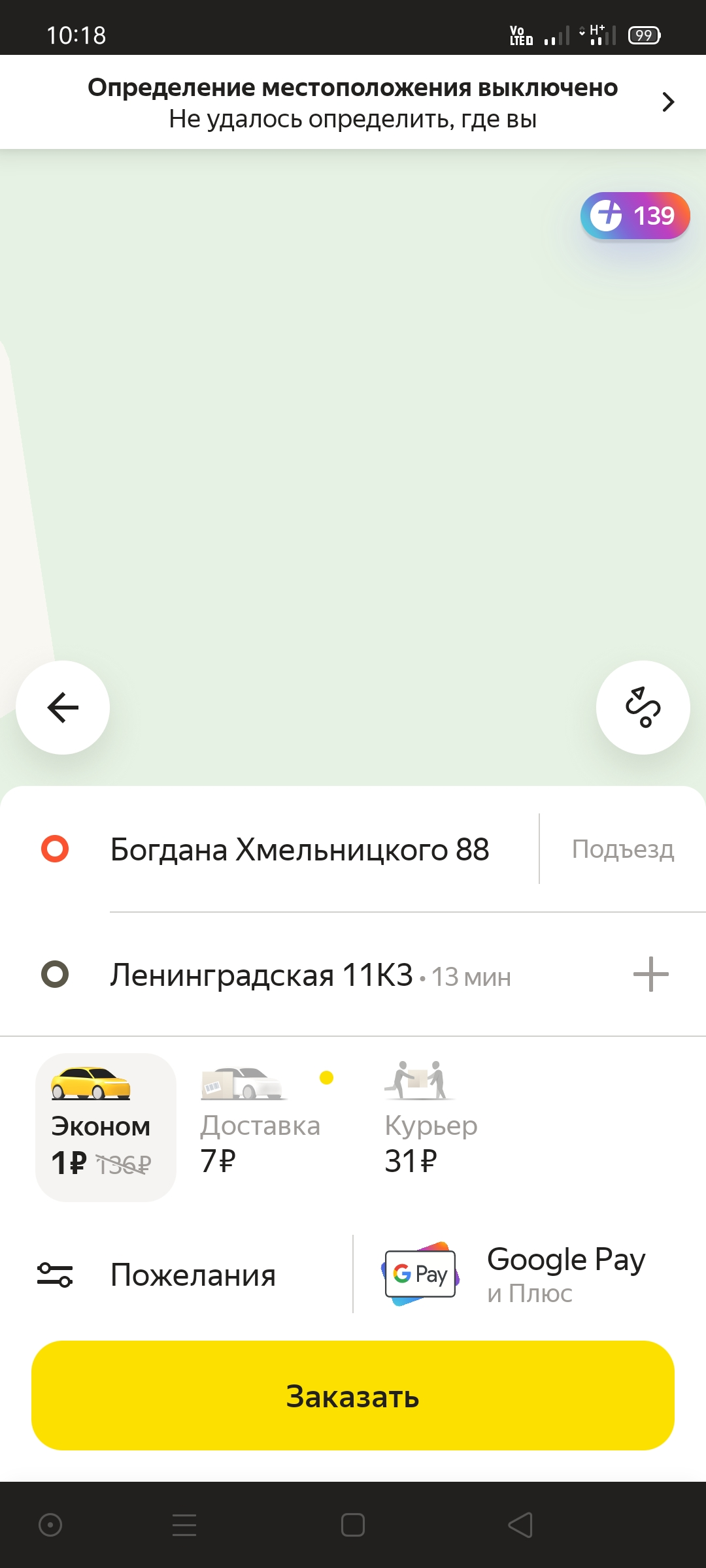This screenshot has height=1568, width=706.
Task: Select the Эконом tariff
Action: [x=106, y=1128]
